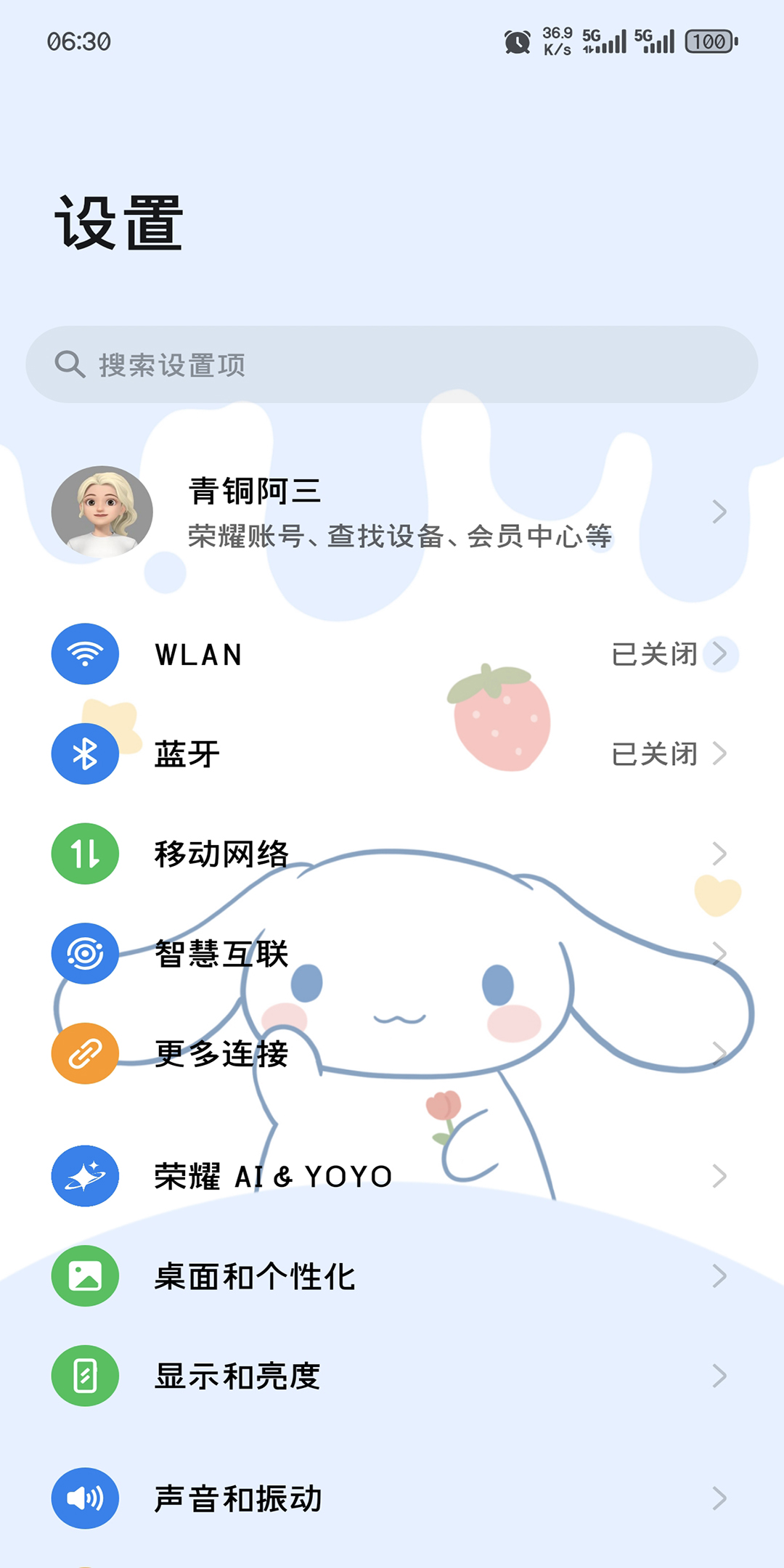
Task: Go to 移动网络 settings
Action: click(x=392, y=854)
